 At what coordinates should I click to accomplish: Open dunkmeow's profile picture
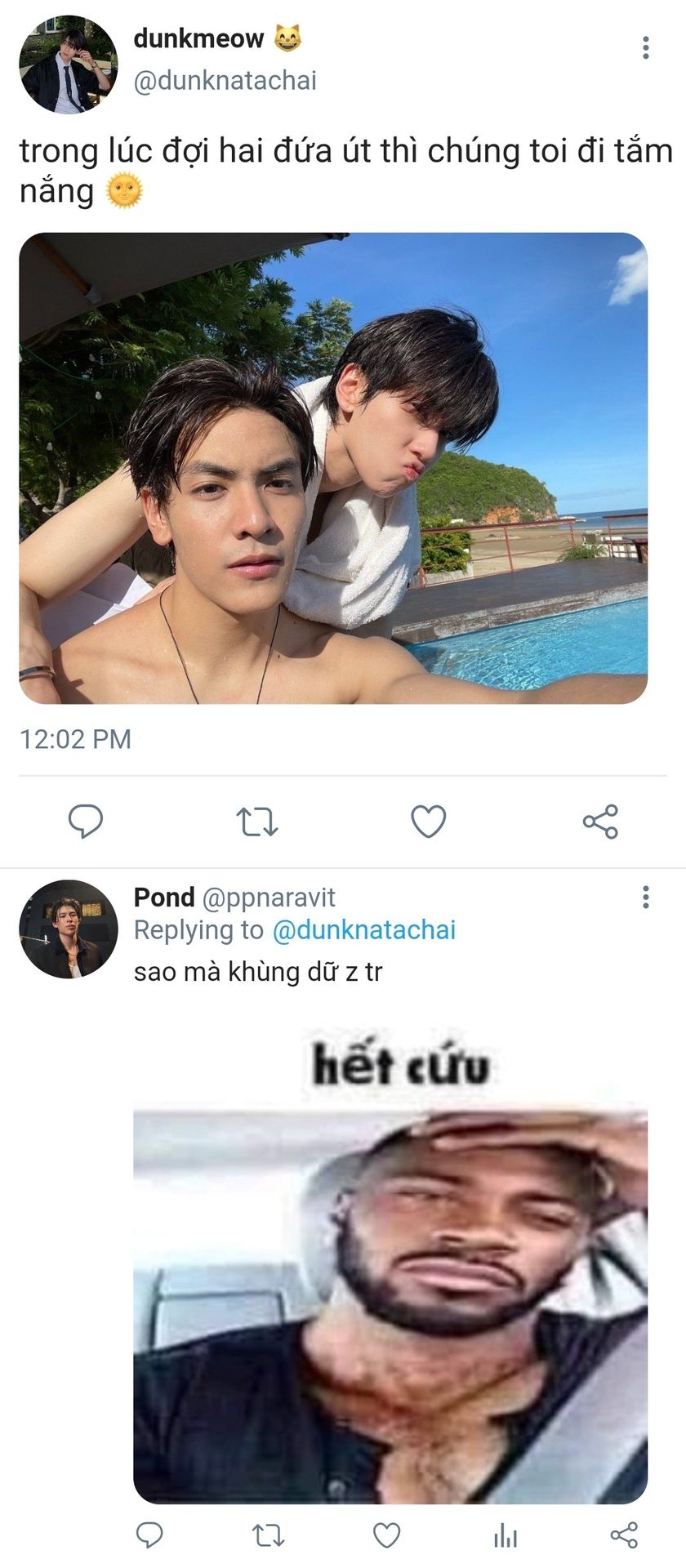(68, 65)
